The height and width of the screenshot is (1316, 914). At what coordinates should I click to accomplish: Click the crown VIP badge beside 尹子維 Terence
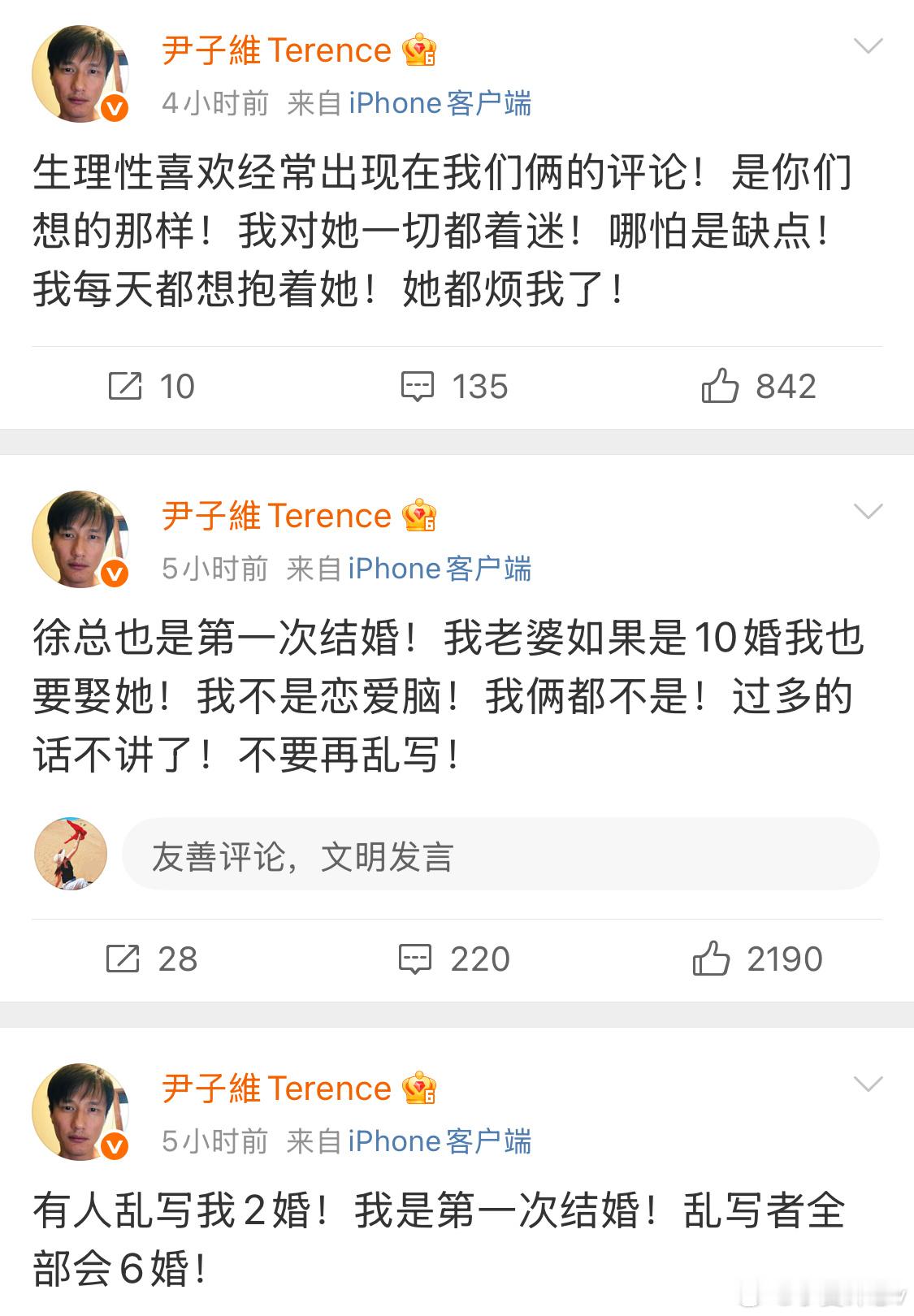click(420, 50)
